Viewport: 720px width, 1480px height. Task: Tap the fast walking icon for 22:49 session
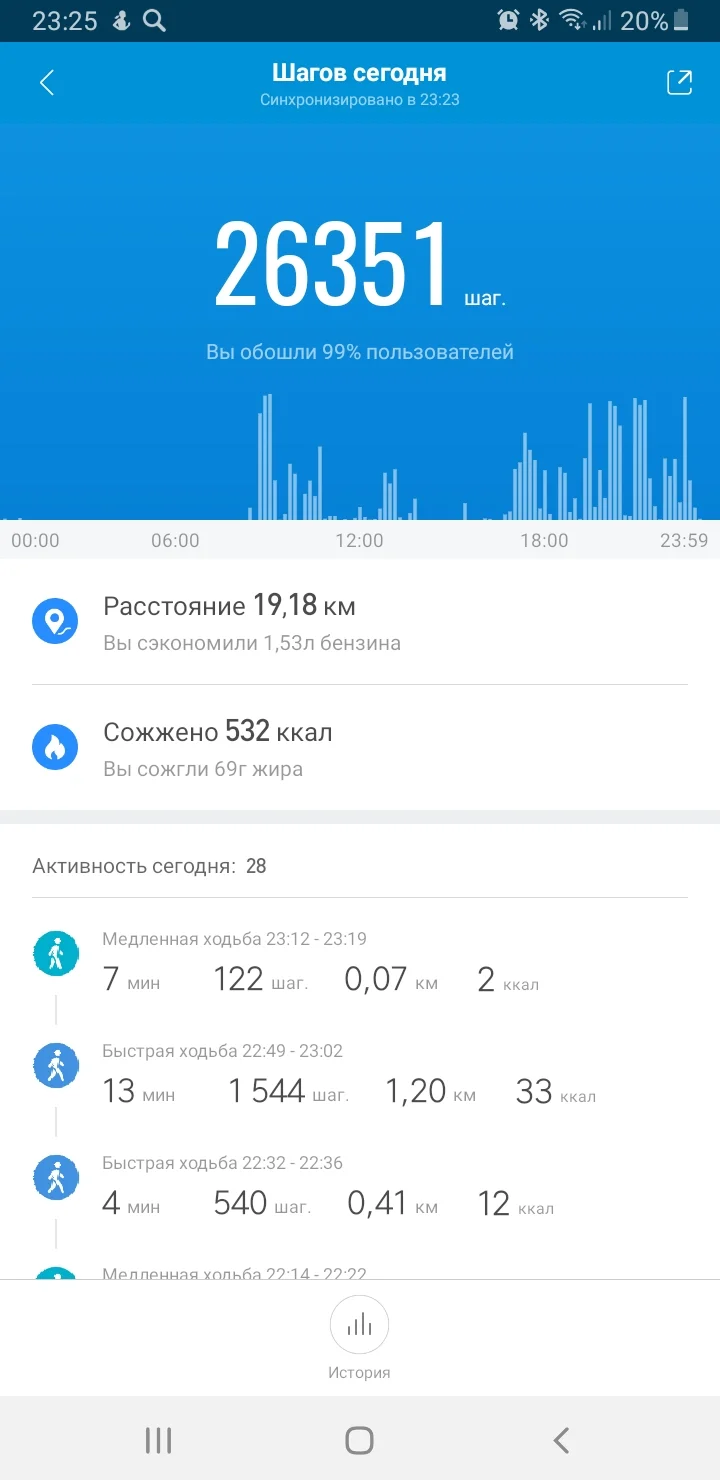tap(55, 1066)
